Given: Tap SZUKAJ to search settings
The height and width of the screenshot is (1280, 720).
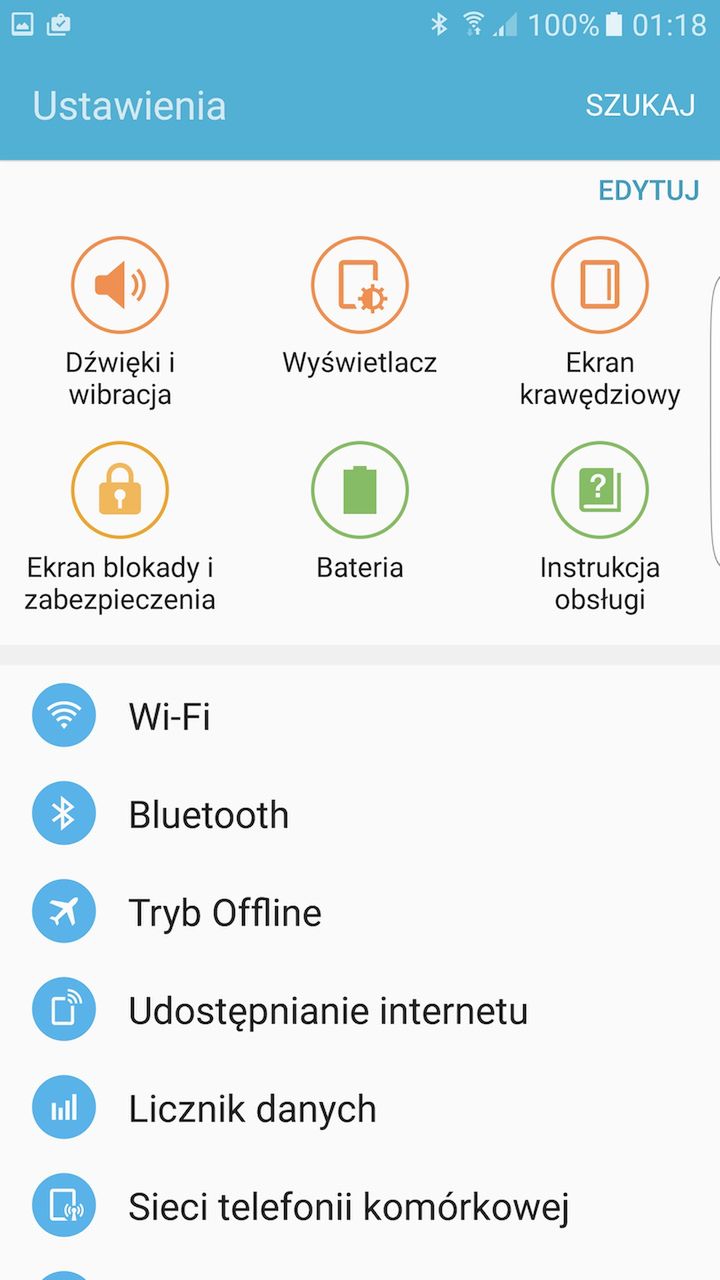Looking at the screenshot, I should tap(640, 106).
